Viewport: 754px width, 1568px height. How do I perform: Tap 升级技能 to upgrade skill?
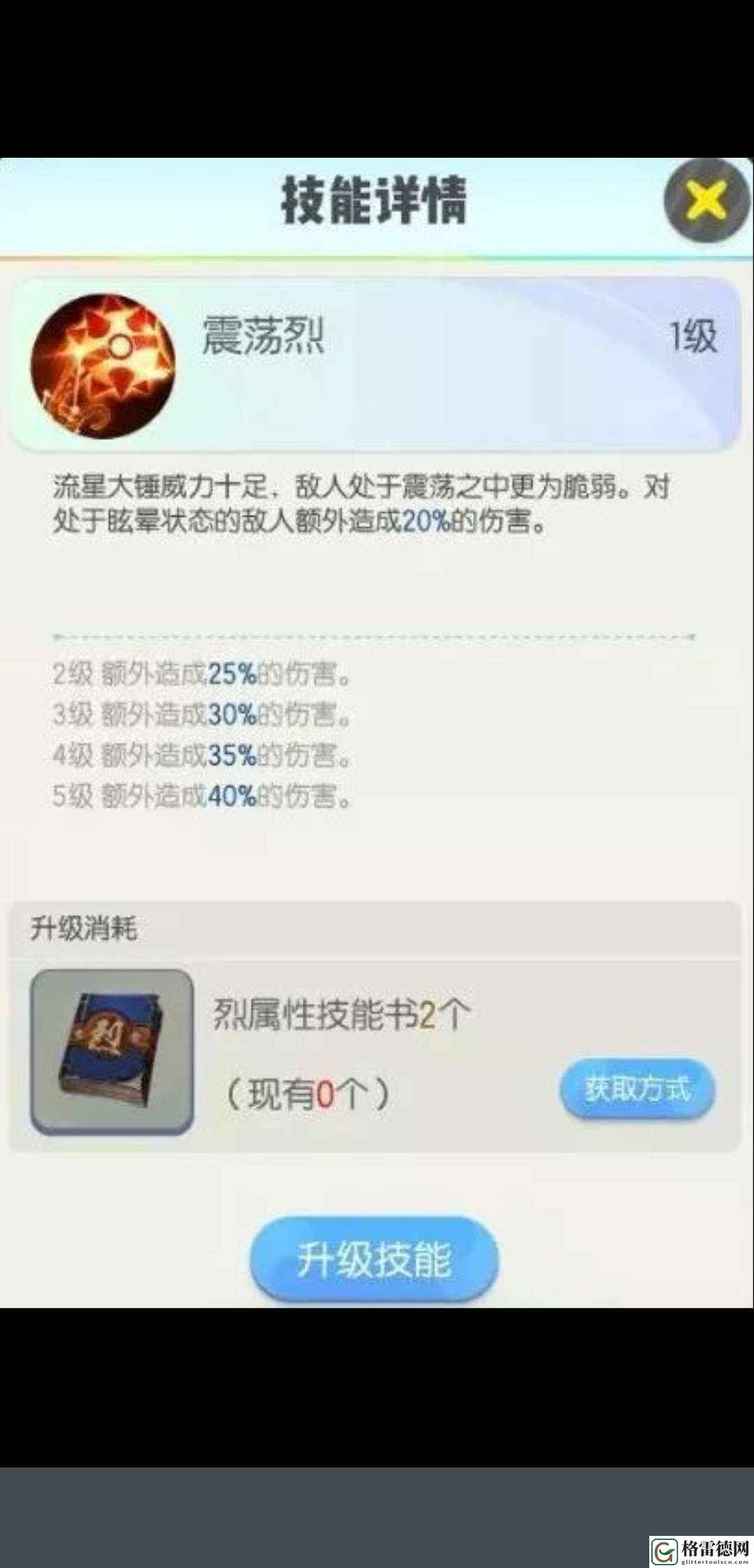(x=374, y=1260)
